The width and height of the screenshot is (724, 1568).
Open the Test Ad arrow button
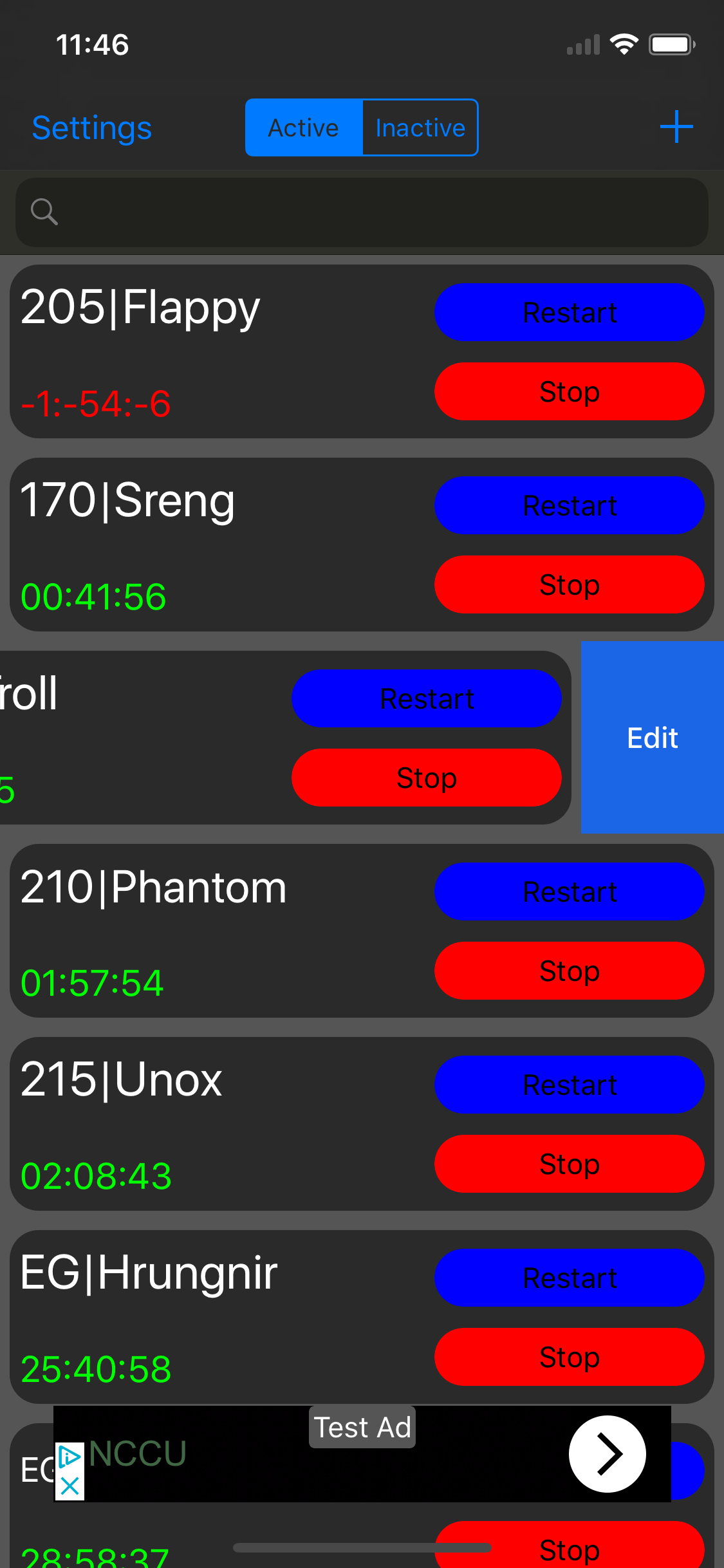click(607, 1453)
